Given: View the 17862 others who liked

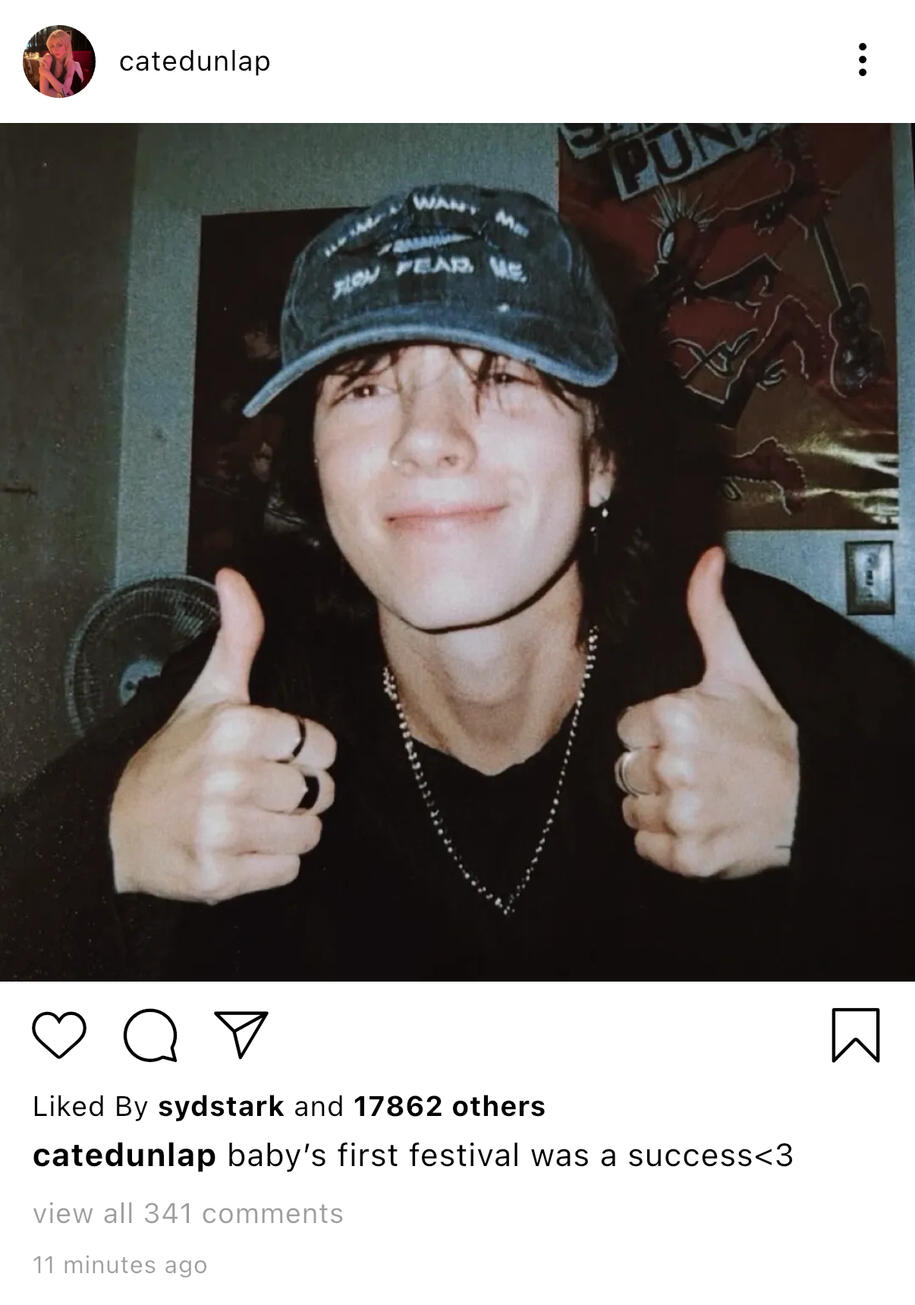Looking at the screenshot, I should (449, 1106).
